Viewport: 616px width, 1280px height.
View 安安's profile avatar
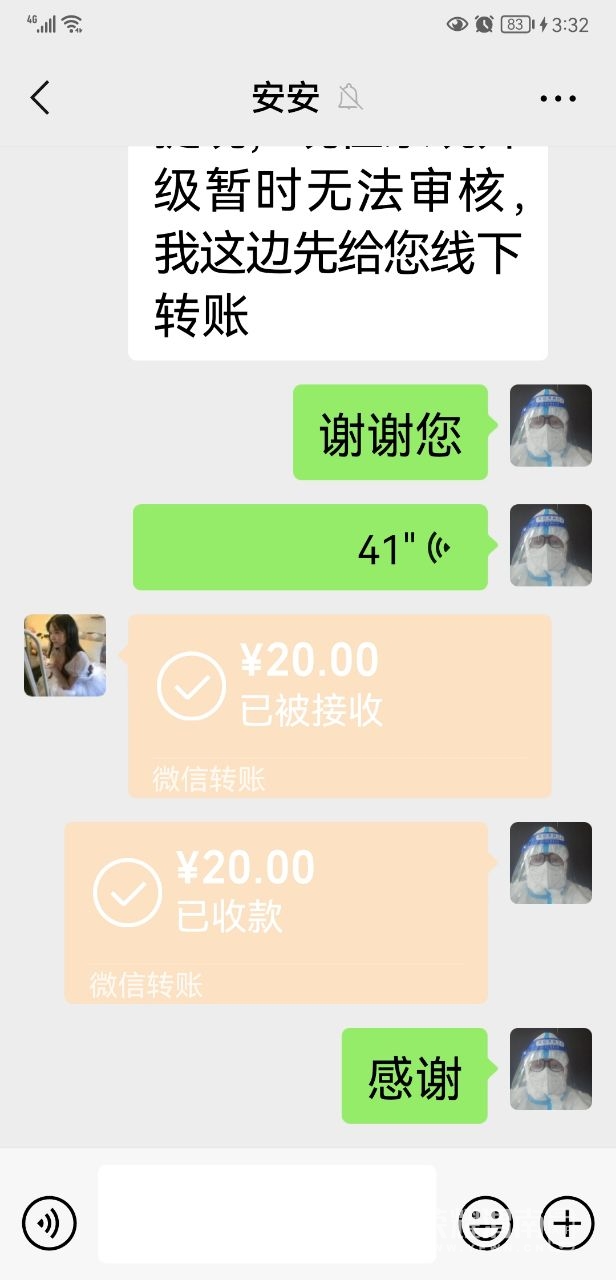click(65, 655)
